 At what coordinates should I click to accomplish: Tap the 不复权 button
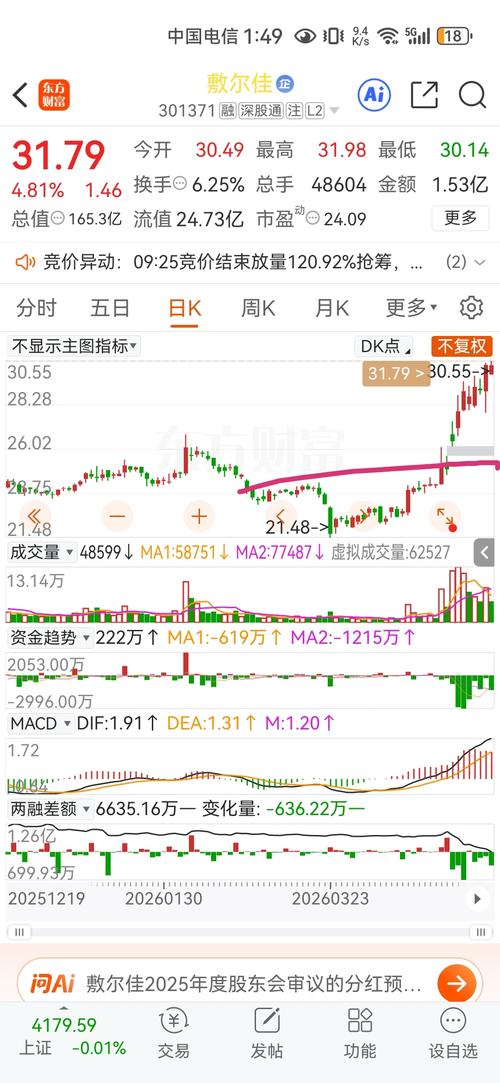[x=462, y=346]
